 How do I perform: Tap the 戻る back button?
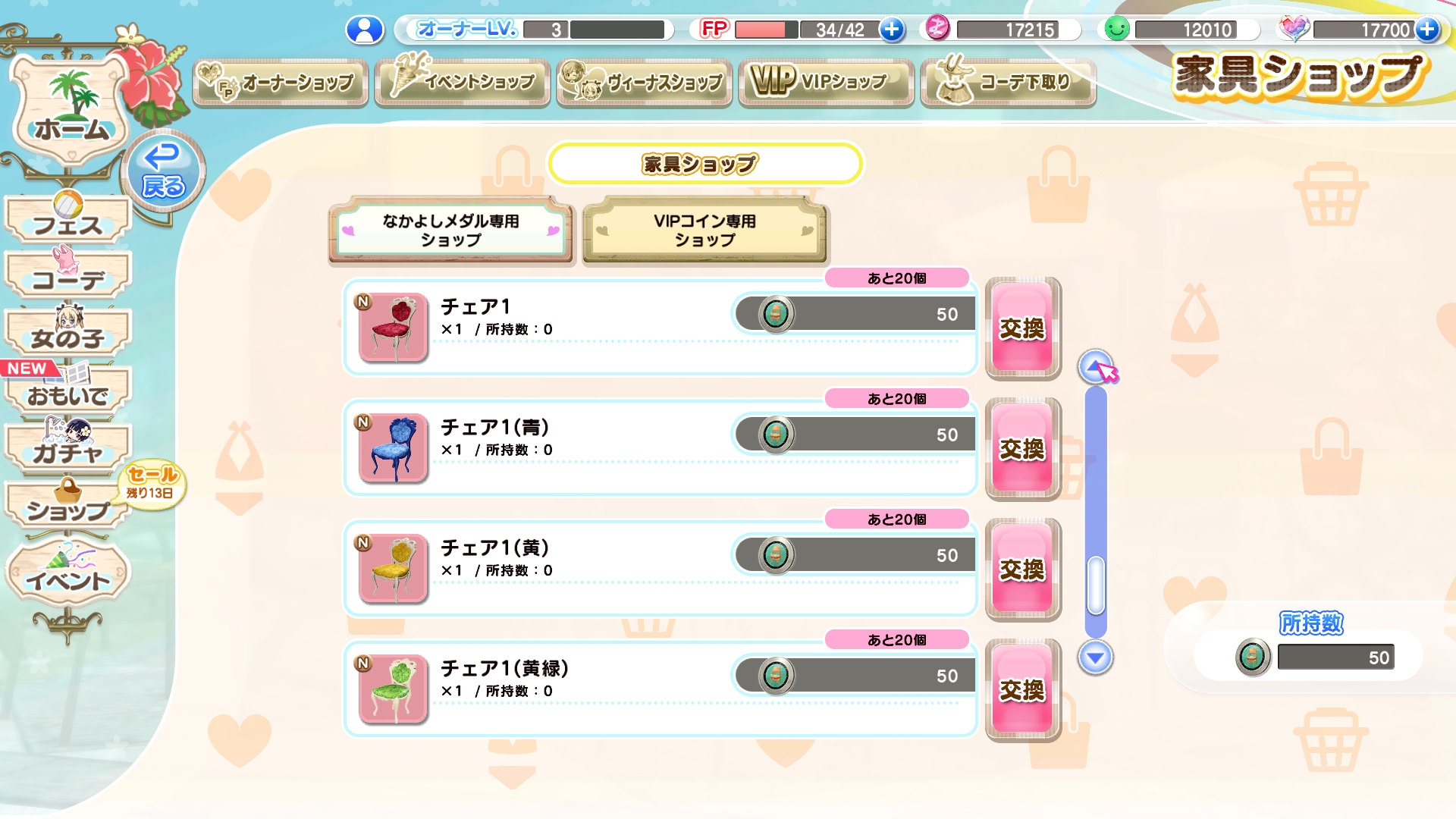[x=163, y=171]
